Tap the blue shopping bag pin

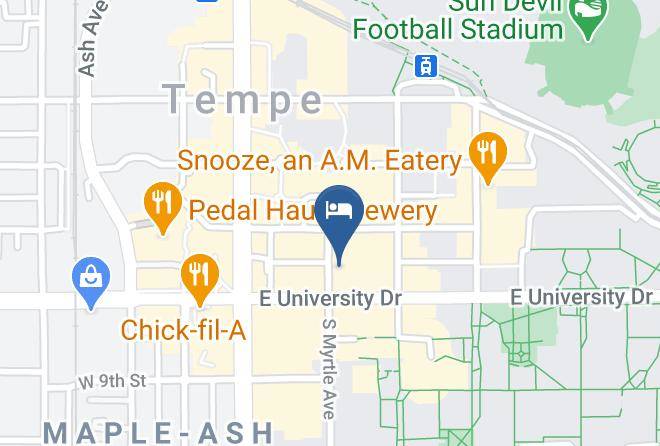(91, 280)
